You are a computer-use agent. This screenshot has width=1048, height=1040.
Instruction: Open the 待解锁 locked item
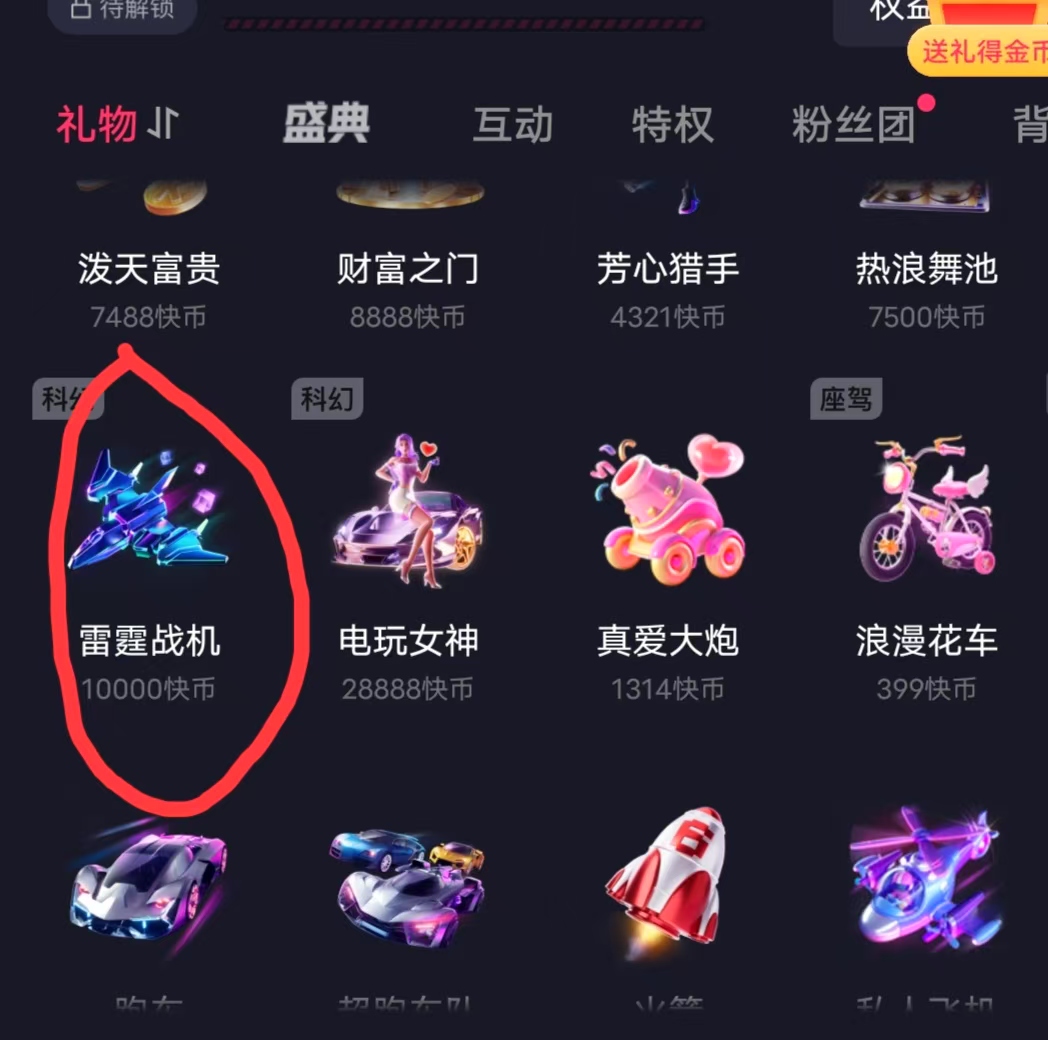[x=123, y=10]
